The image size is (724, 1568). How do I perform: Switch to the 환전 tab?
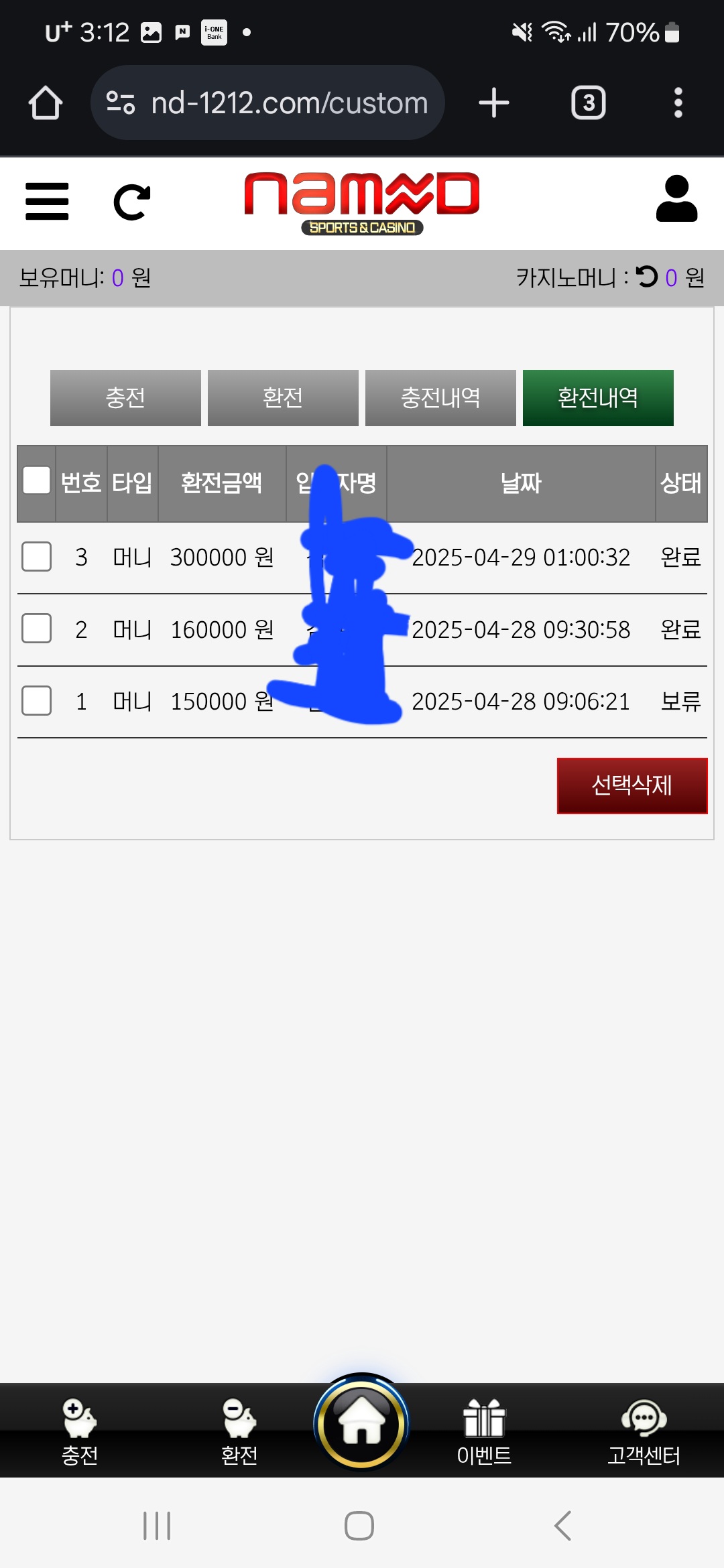[283, 398]
